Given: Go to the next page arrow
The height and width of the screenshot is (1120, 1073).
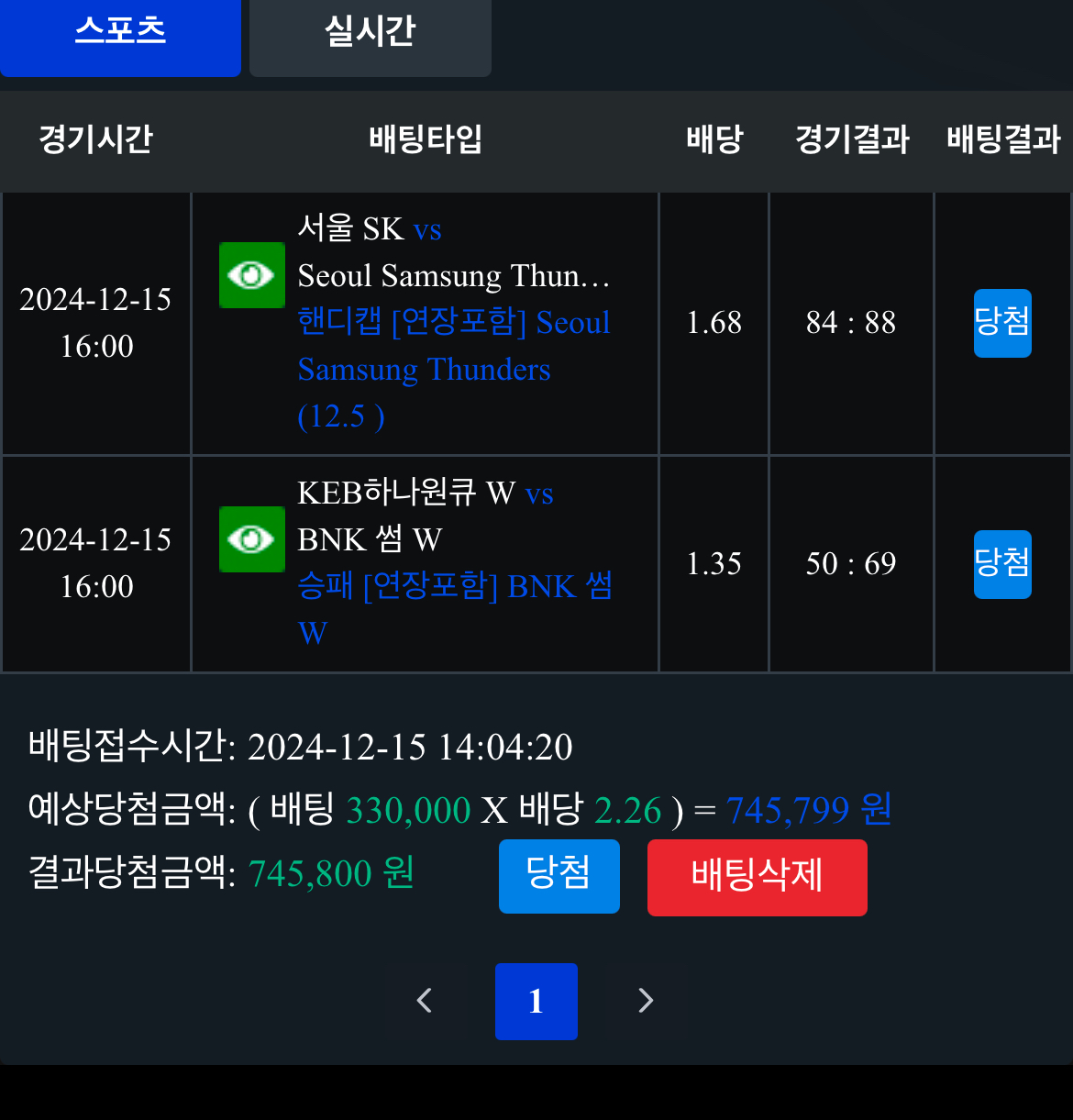Looking at the screenshot, I should [646, 1001].
